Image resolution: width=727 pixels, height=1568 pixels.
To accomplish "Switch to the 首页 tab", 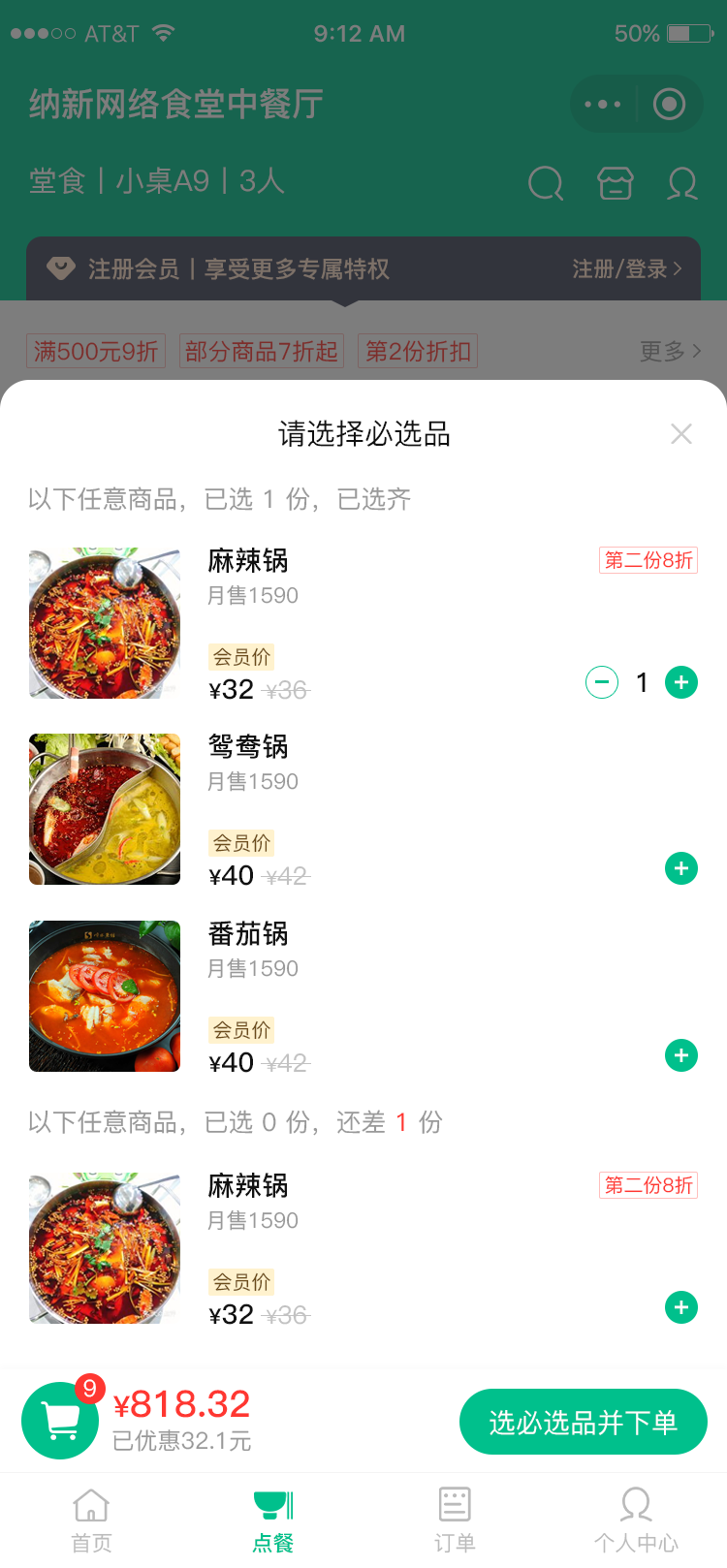I will [x=91, y=1520].
